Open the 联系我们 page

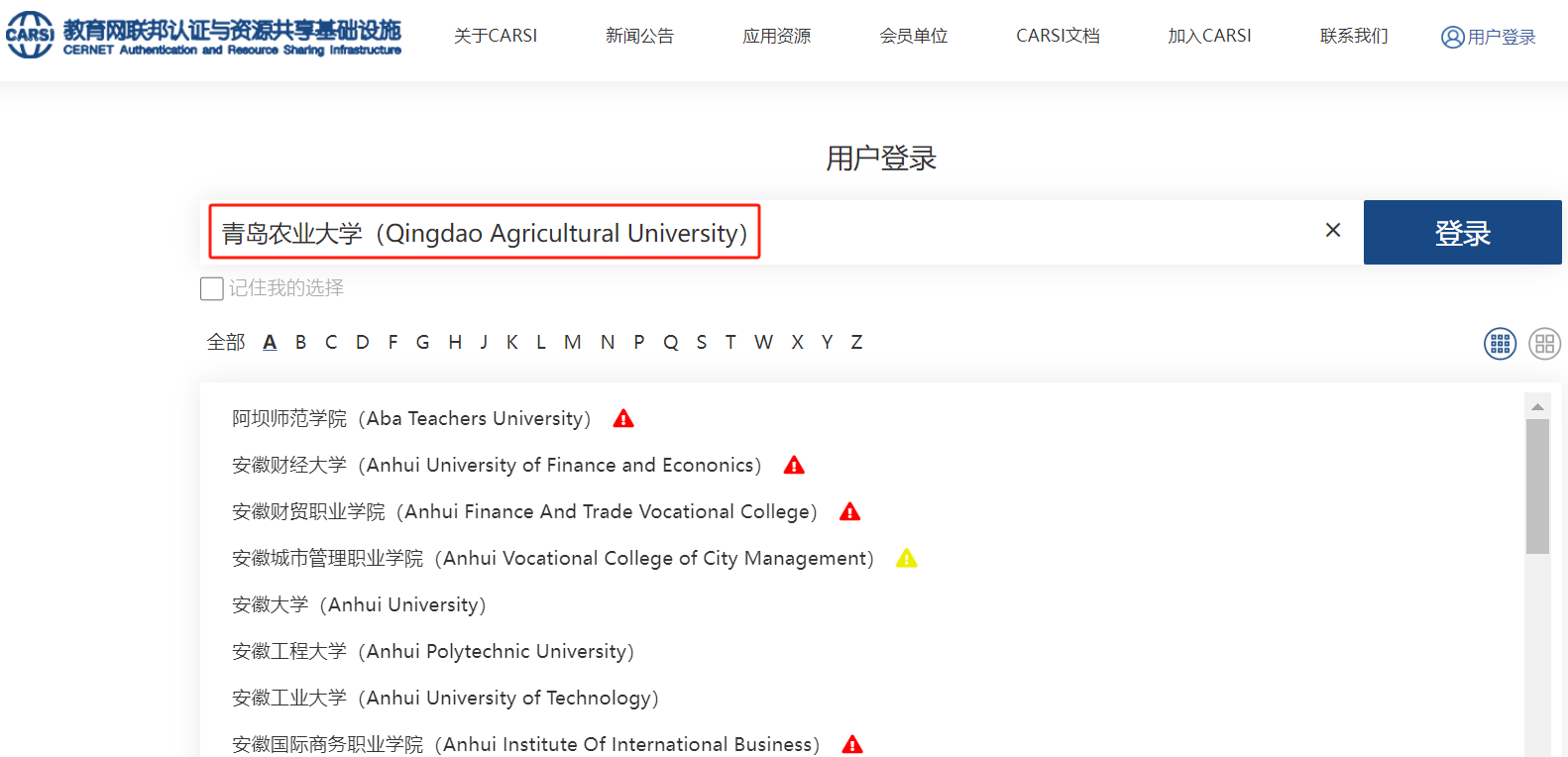click(1354, 36)
